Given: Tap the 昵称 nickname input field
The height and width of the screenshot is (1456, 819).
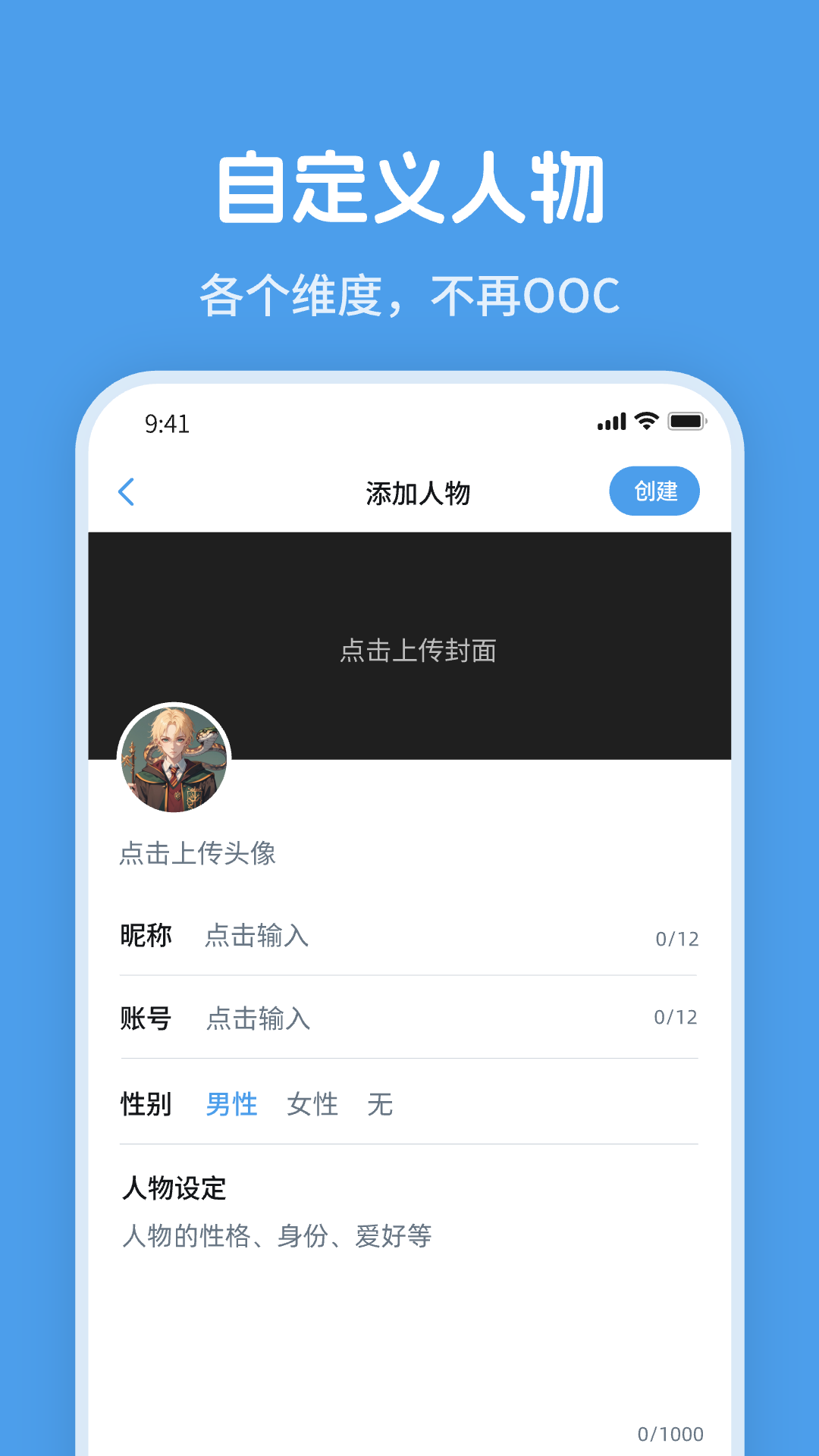Looking at the screenshot, I should pos(256,936).
